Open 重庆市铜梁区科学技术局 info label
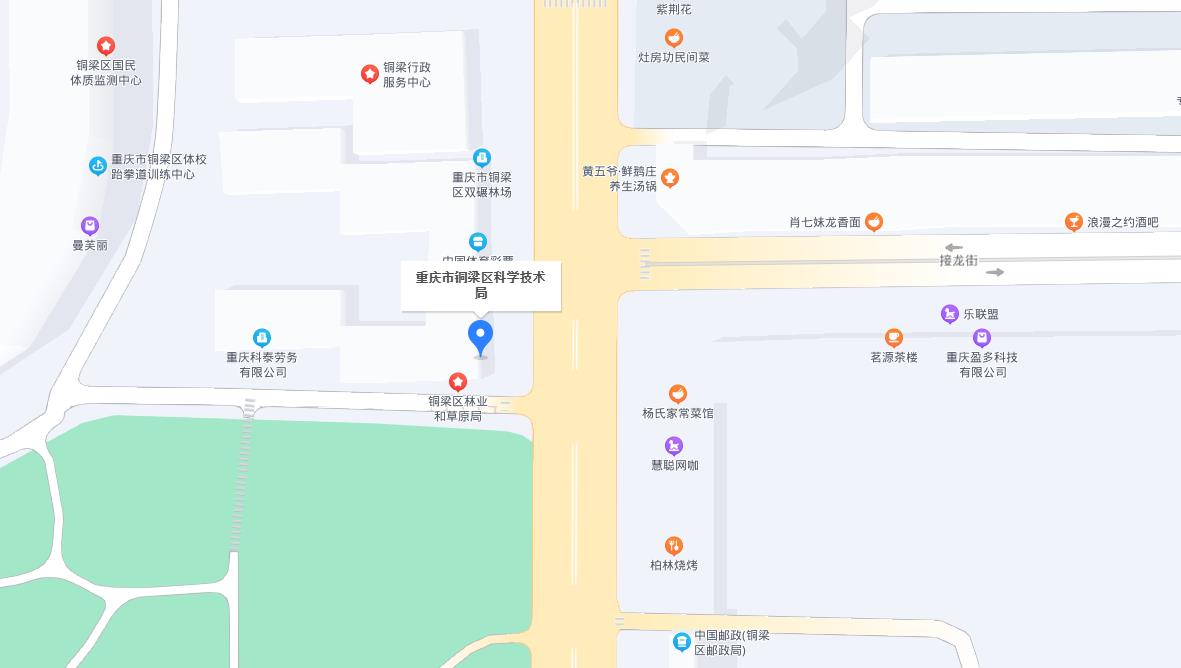The height and width of the screenshot is (668, 1181). point(481,285)
